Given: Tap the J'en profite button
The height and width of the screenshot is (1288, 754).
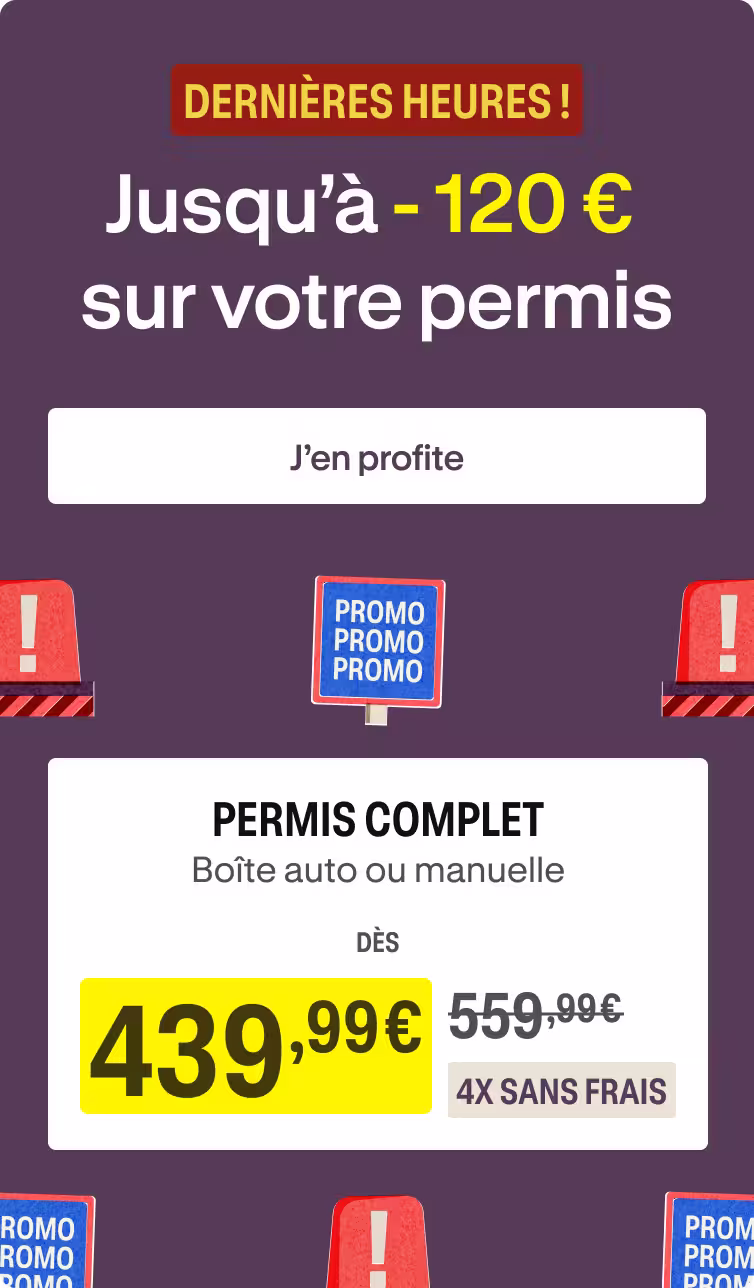Looking at the screenshot, I should click(377, 457).
